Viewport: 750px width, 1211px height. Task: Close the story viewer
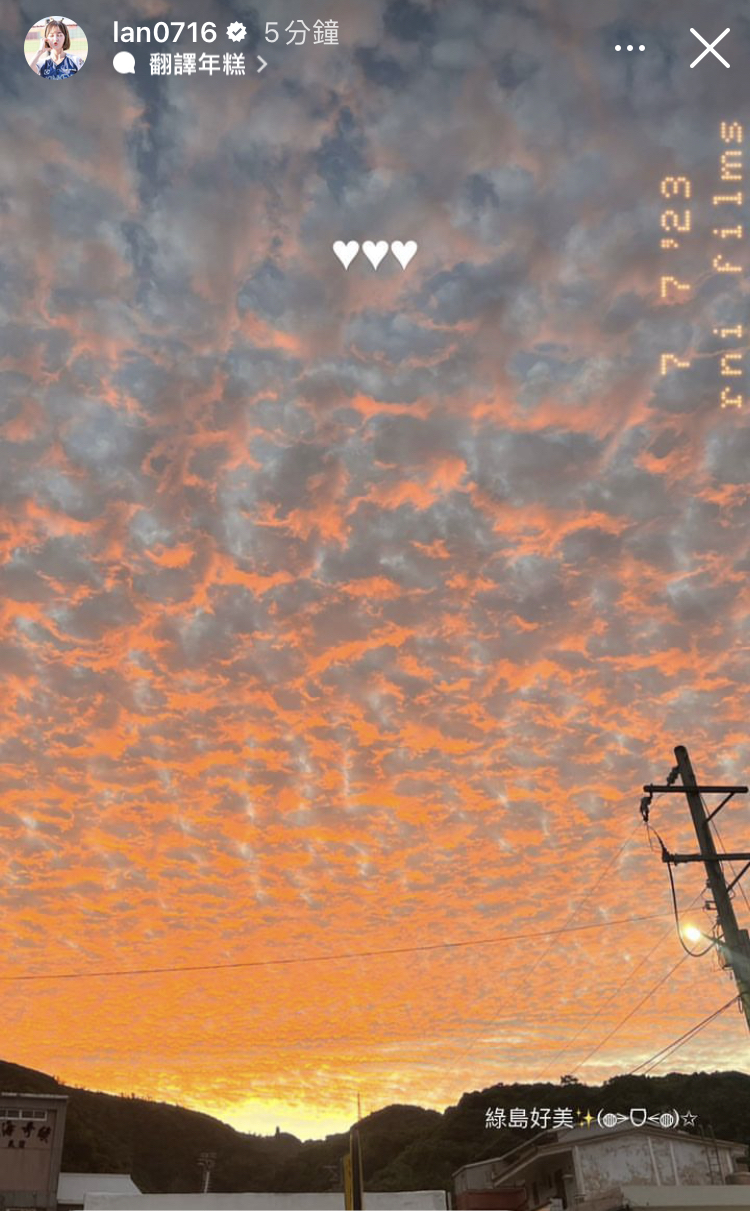709,48
